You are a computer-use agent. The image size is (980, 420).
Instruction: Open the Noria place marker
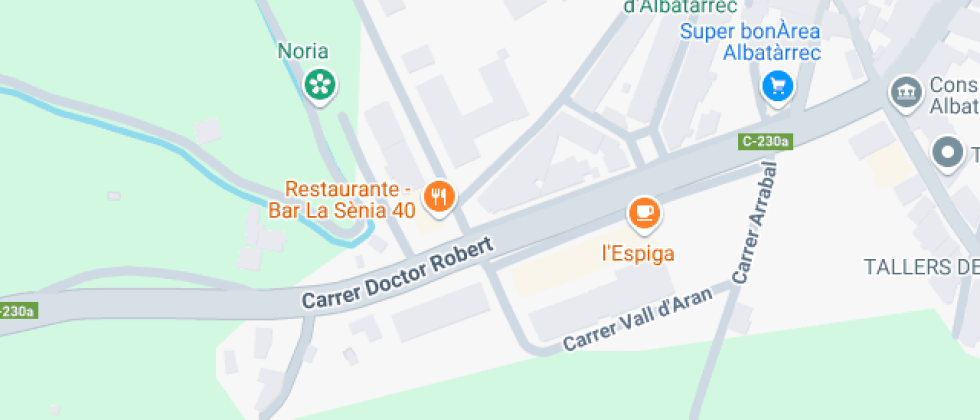tap(319, 84)
